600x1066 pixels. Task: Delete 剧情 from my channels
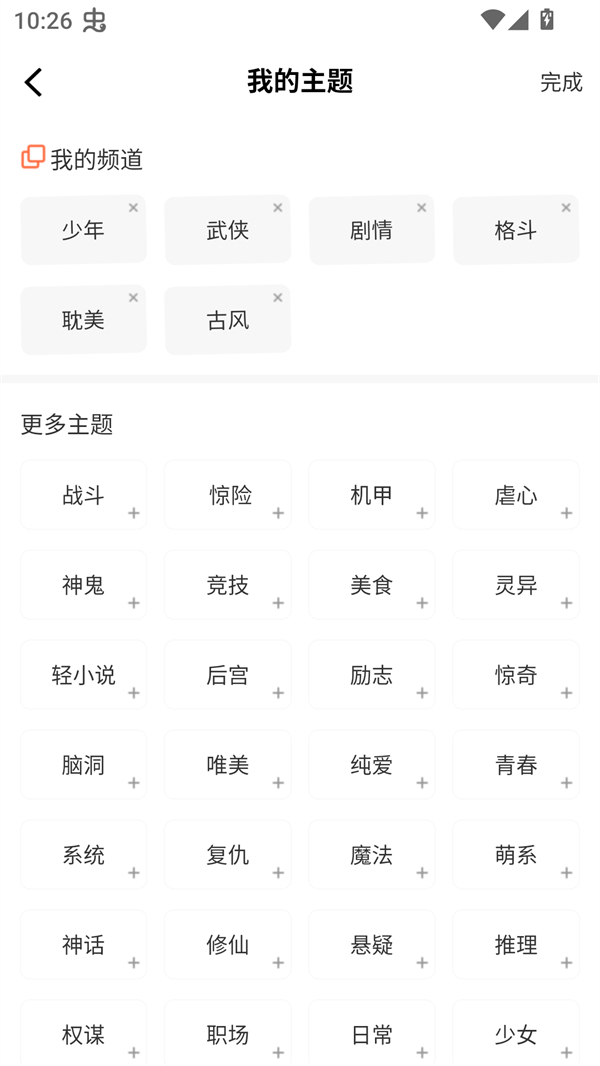tap(421, 208)
